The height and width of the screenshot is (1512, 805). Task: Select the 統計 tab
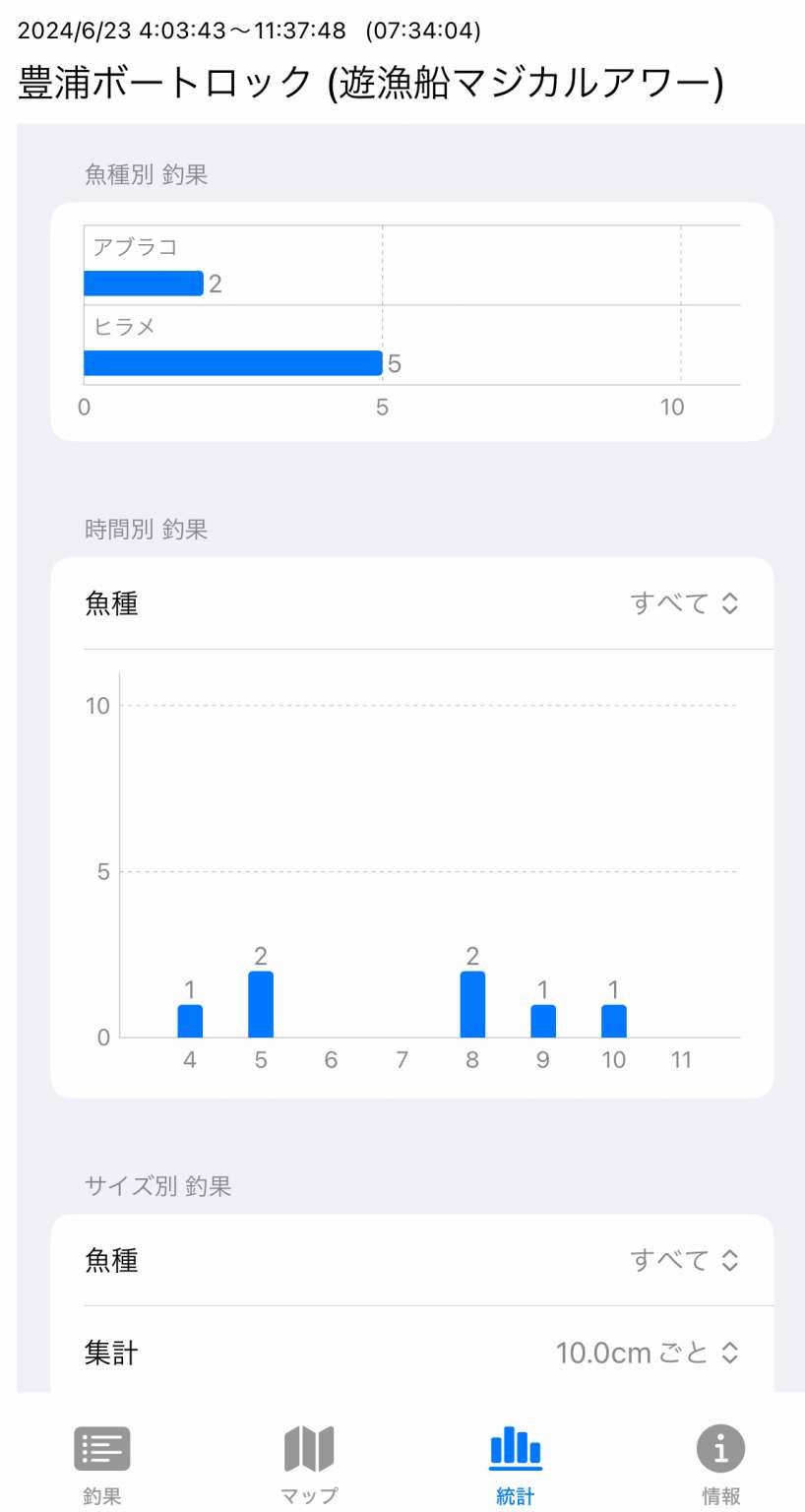[516, 1466]
